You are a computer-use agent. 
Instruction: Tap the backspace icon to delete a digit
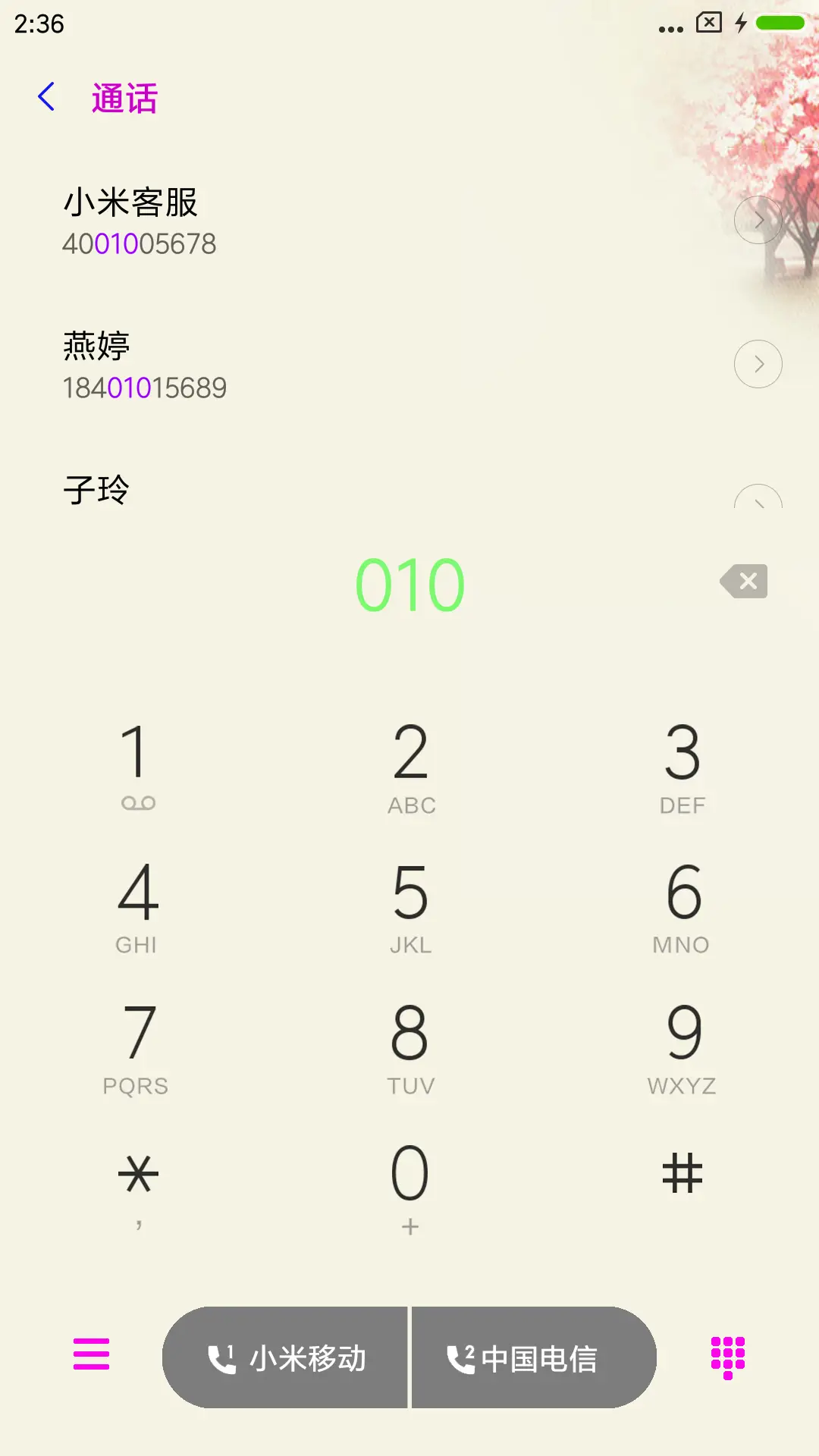(744, 582)
